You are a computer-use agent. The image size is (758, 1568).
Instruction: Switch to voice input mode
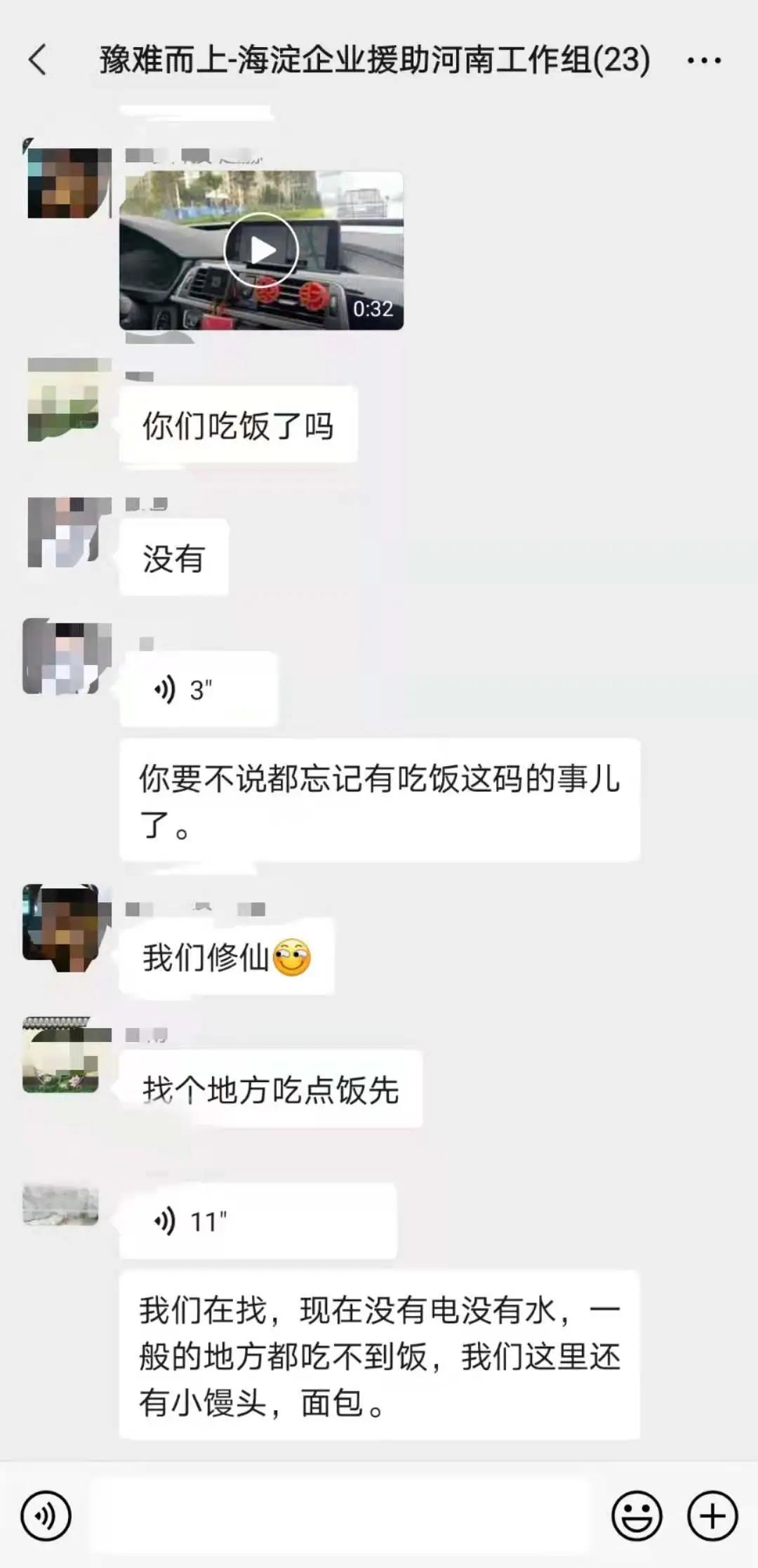pyautogui.click(x=46, y=1516)
